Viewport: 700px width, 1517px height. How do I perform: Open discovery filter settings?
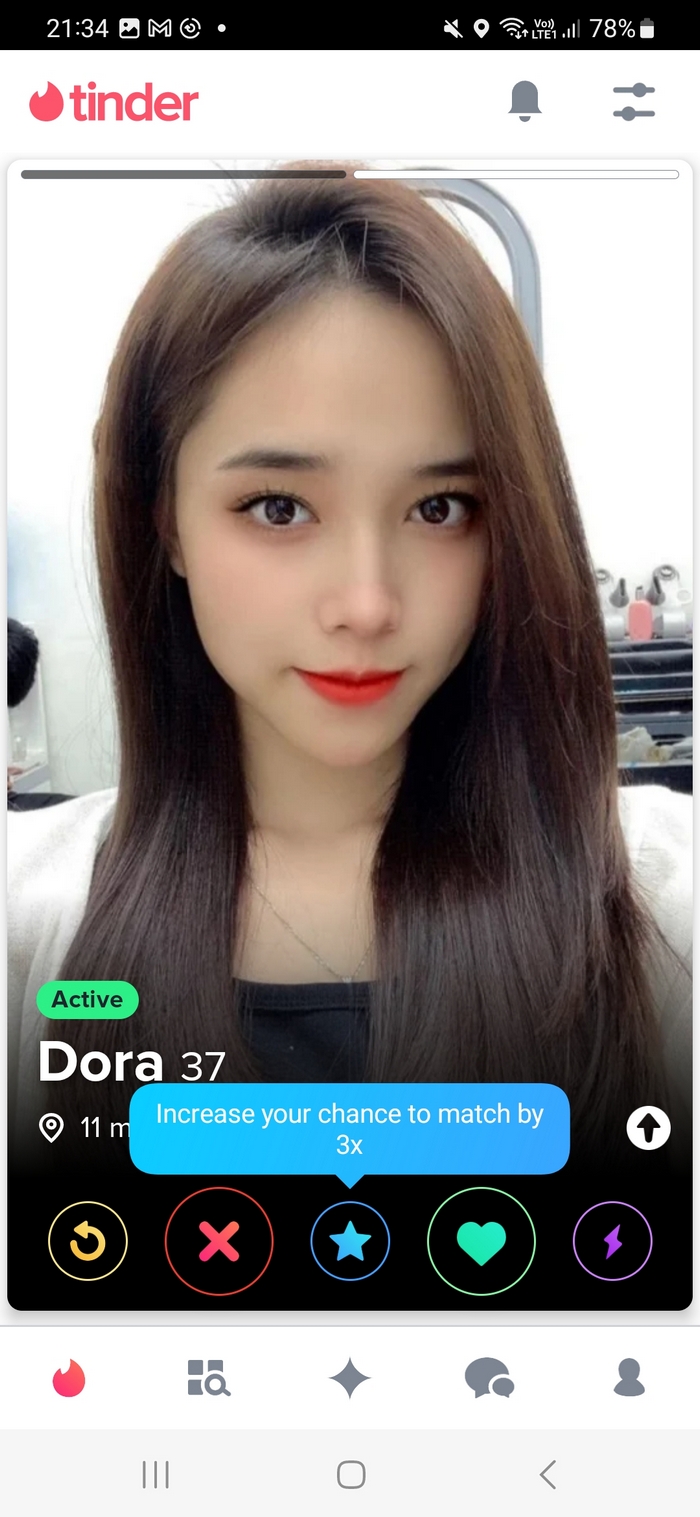(633, 102)
